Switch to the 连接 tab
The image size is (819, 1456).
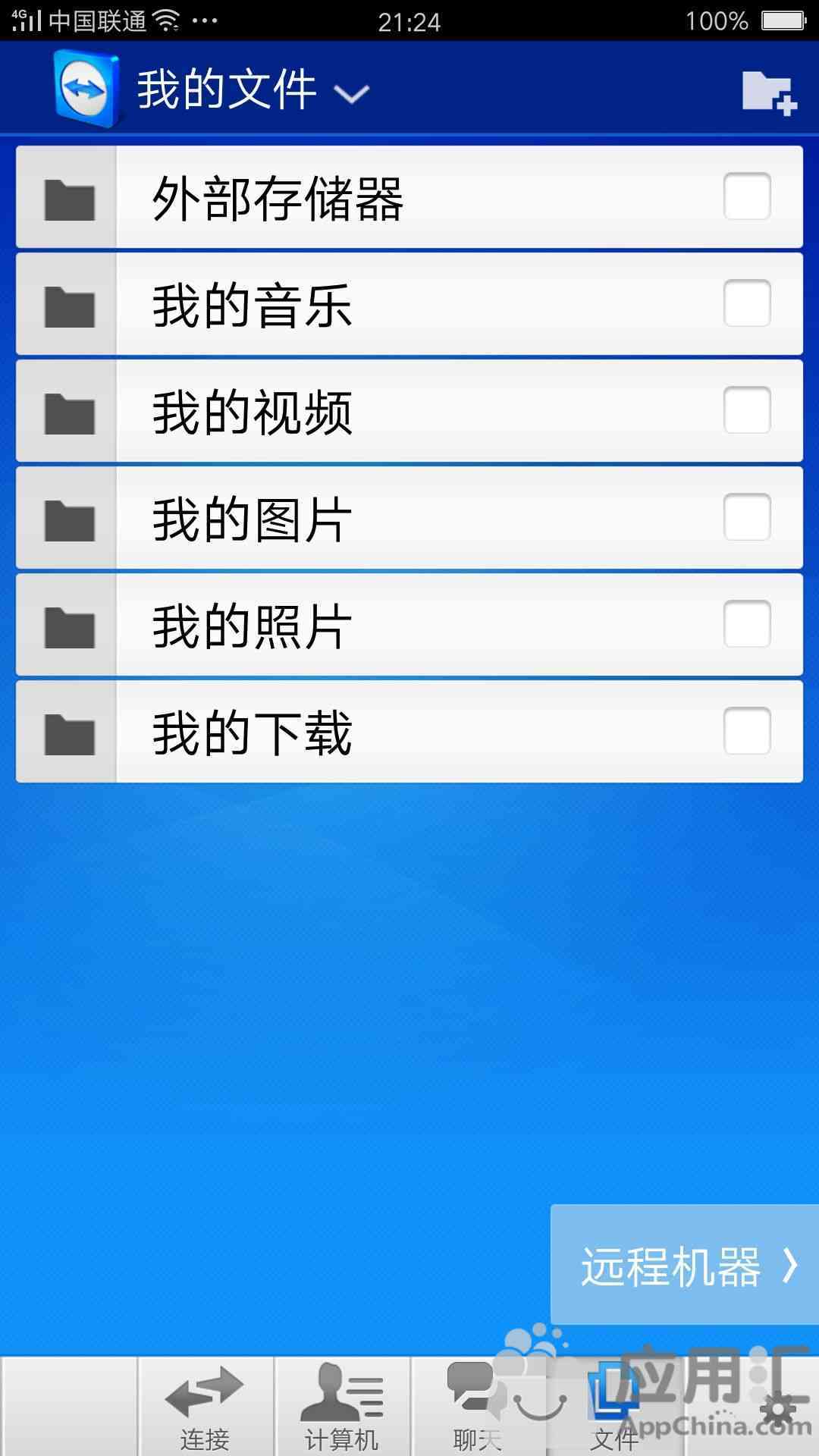pyautogui.click(x=205, y=1407)
